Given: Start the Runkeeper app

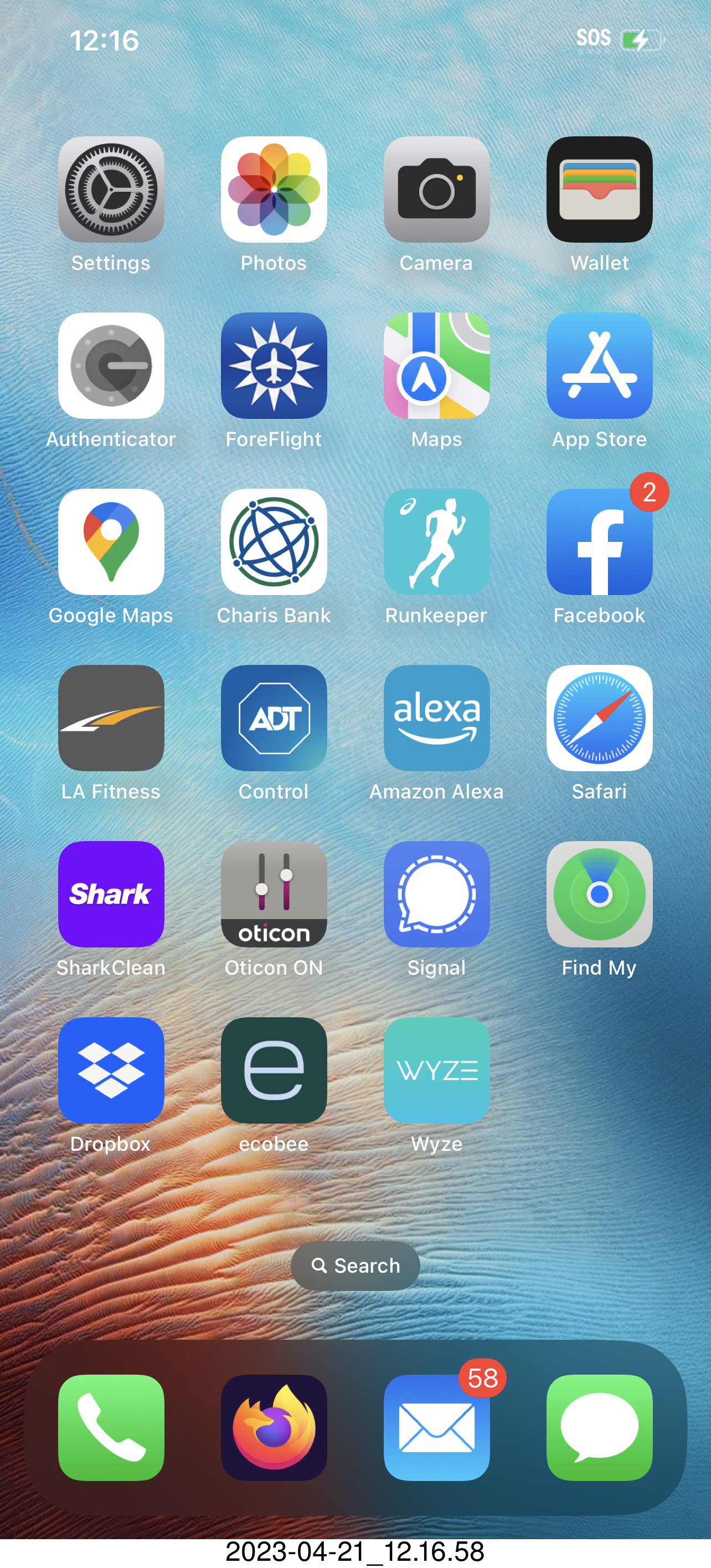Looking at the screenshot, I should [x=436, y=542].
